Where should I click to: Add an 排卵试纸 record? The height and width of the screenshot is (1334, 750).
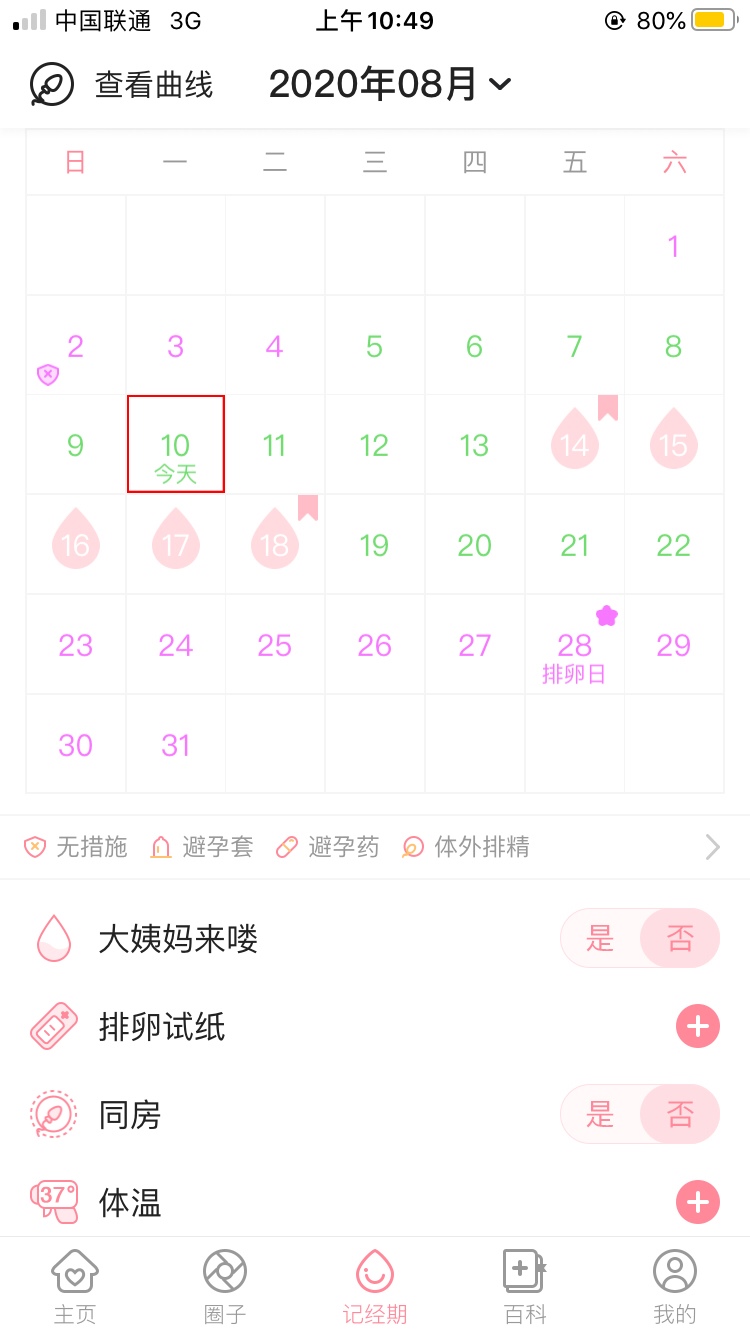[698, 1026]
